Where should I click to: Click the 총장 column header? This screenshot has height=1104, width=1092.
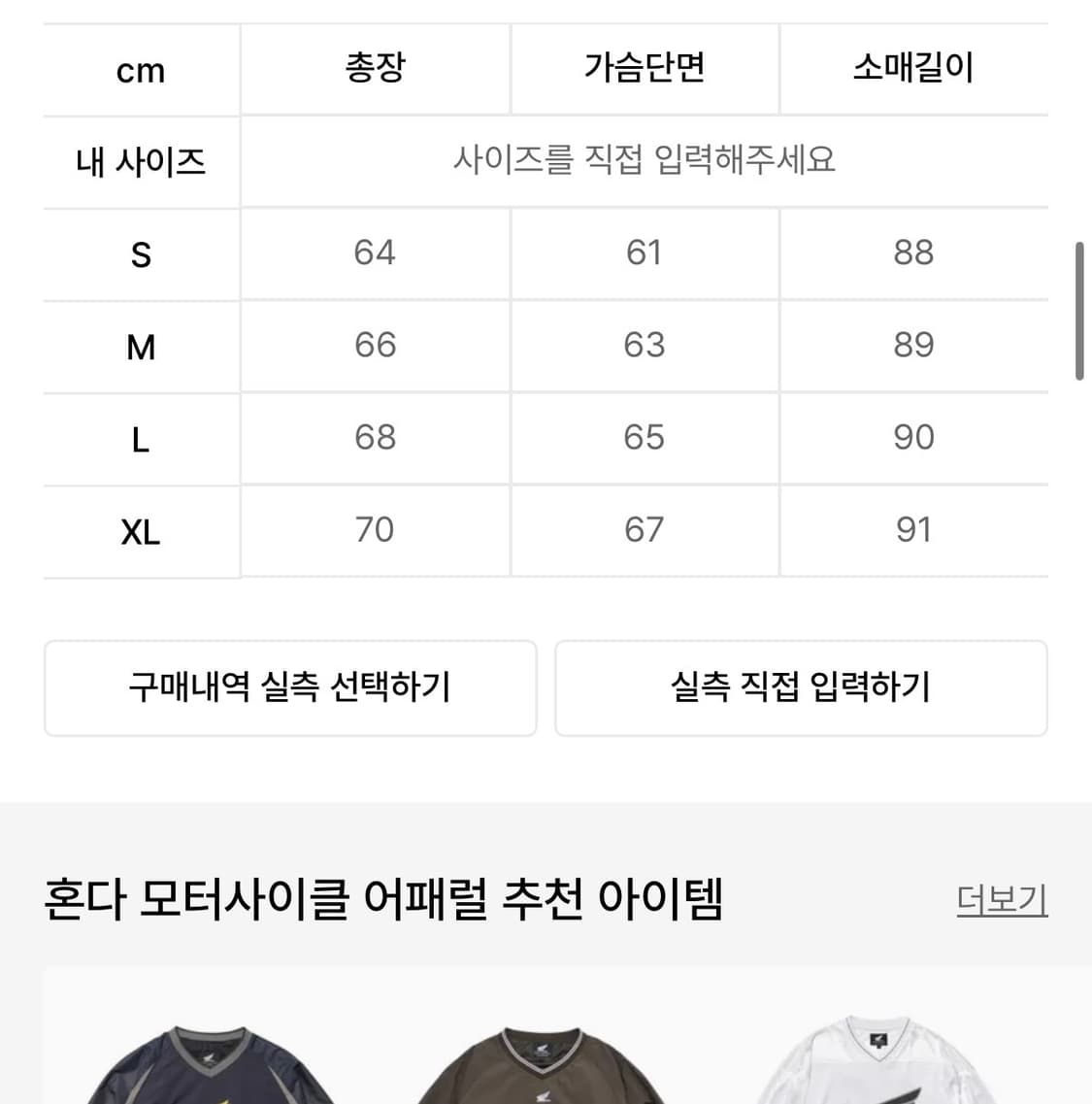375,69
